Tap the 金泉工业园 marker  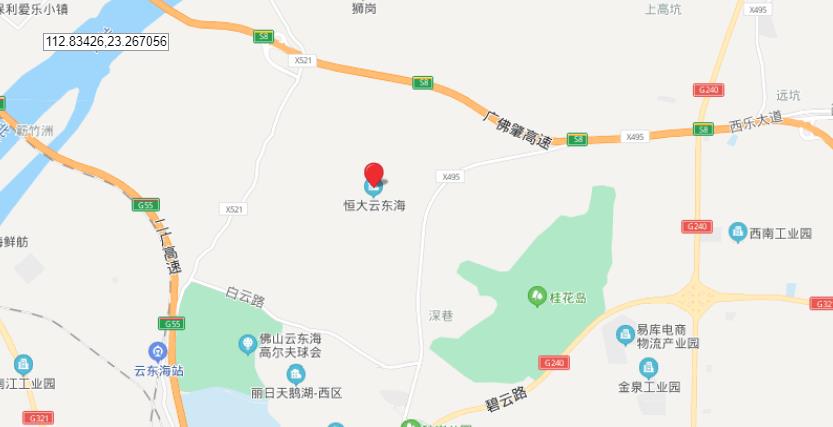coord(648,367)
